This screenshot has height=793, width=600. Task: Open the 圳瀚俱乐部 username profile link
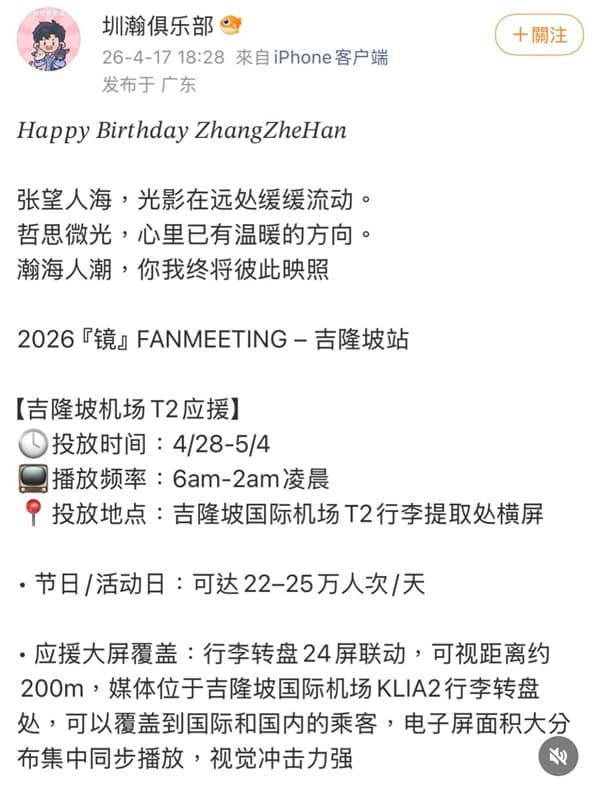pyautogui.click(x=158, y=27)
